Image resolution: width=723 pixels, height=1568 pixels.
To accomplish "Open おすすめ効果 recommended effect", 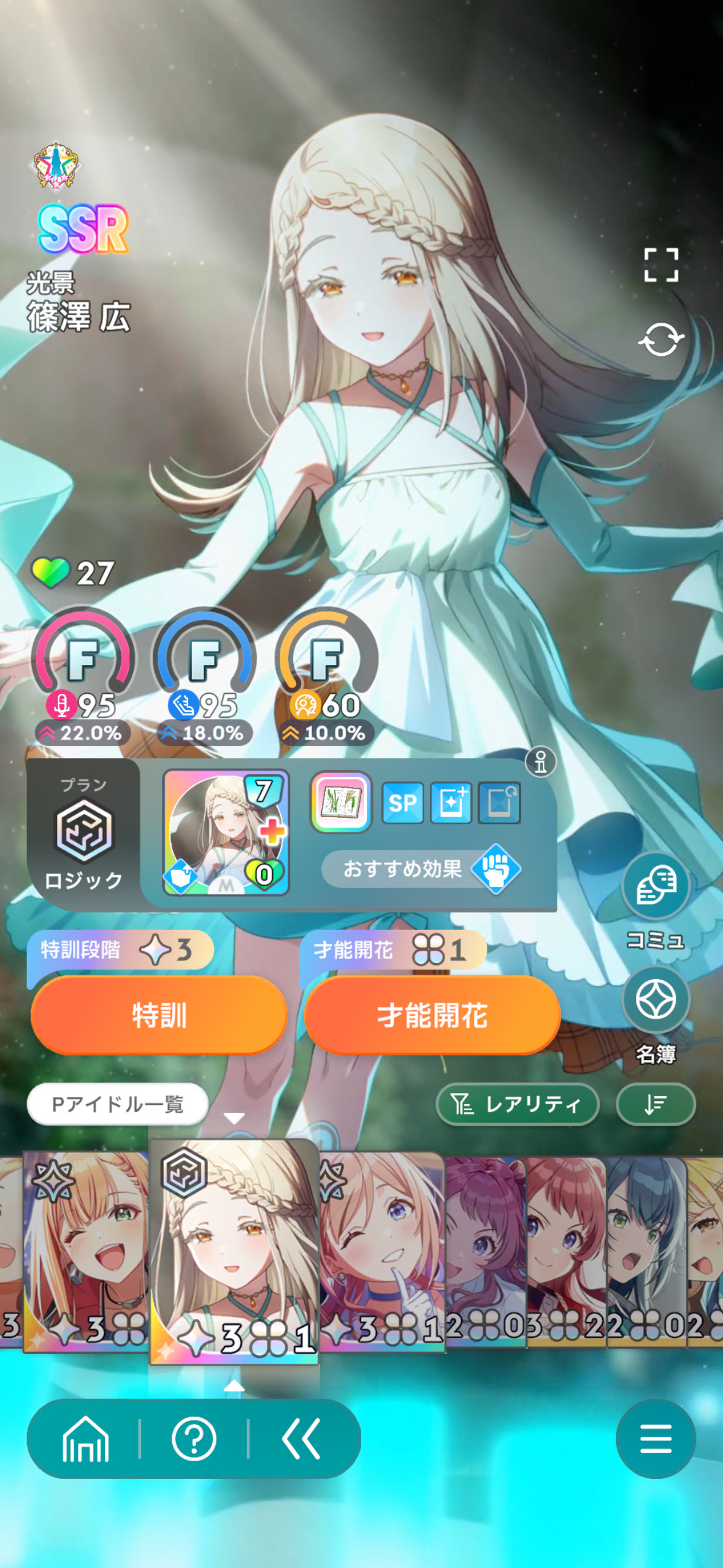I will pos(422,869).
